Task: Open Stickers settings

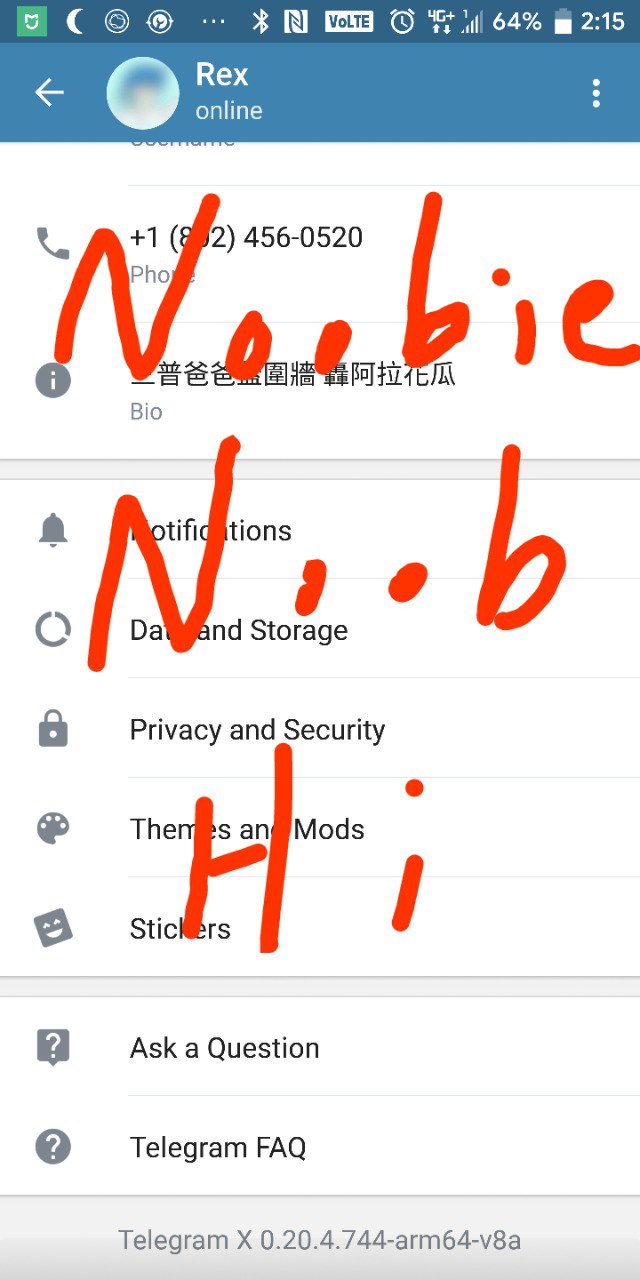Action: point(320,927)
